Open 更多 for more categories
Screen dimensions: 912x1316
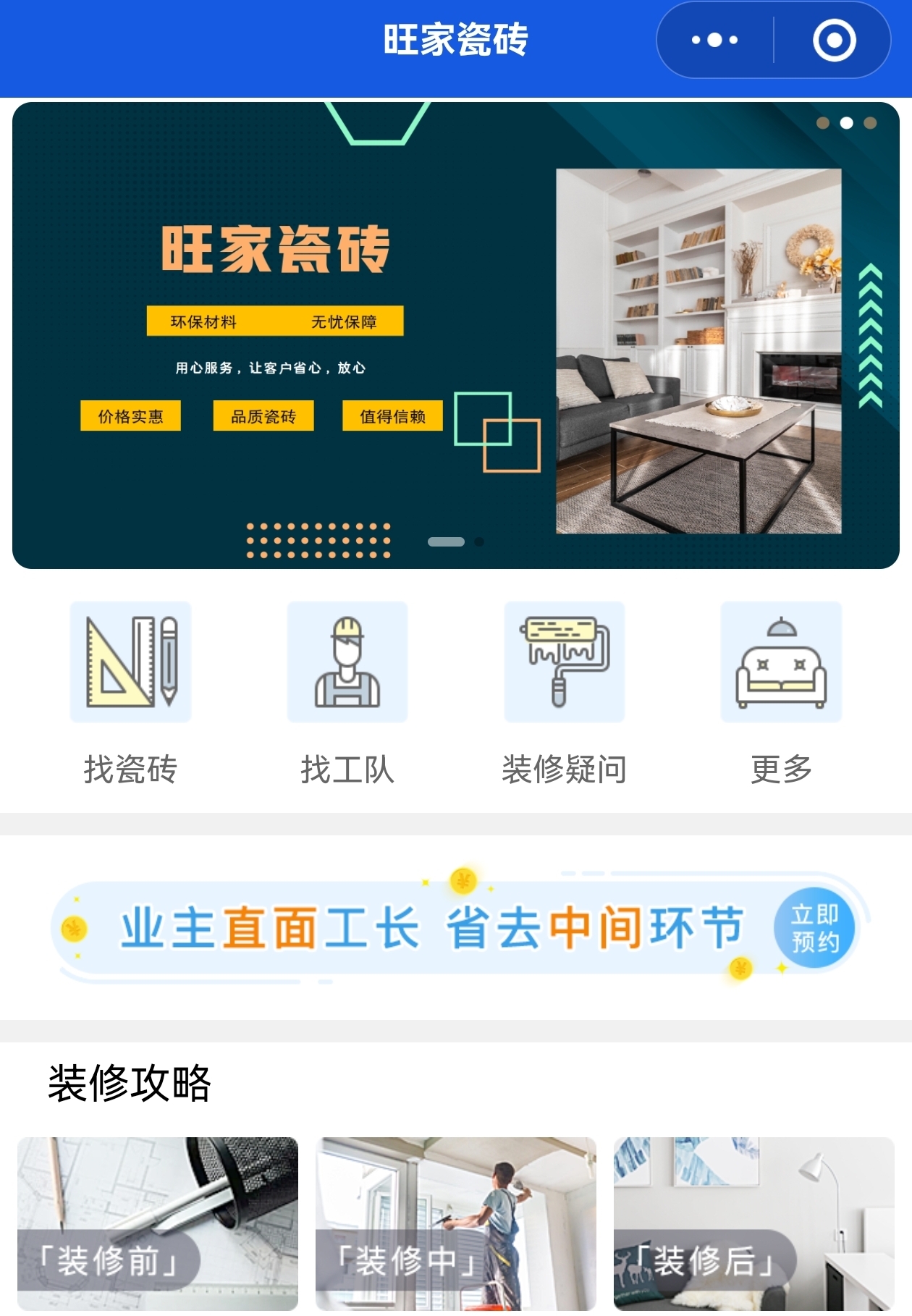(781, 692)
